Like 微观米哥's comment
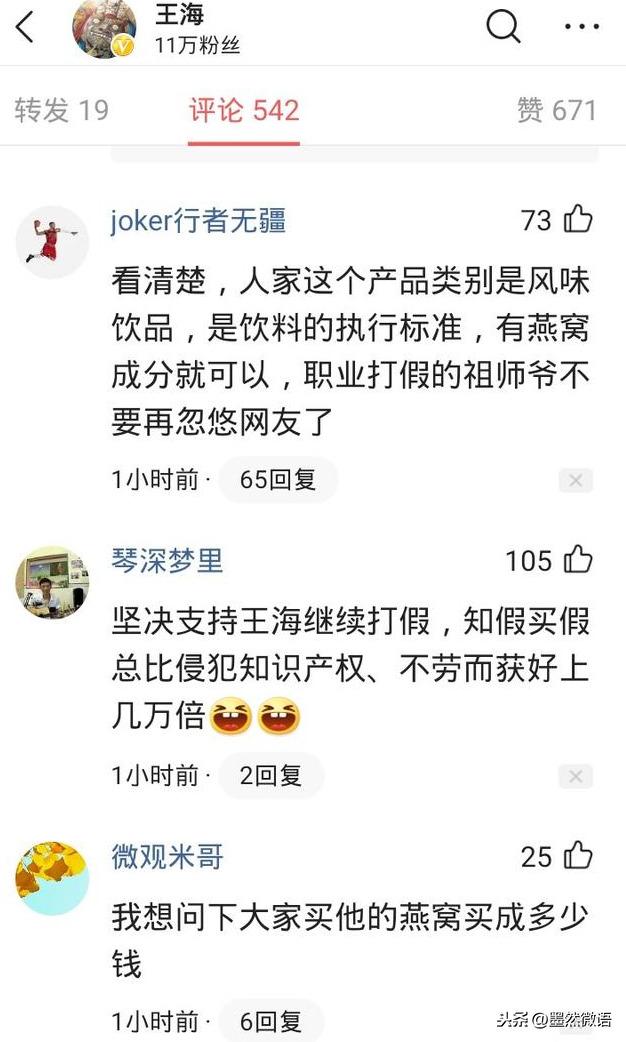This screenshot has width=626, height=1042. click(578, 856)
